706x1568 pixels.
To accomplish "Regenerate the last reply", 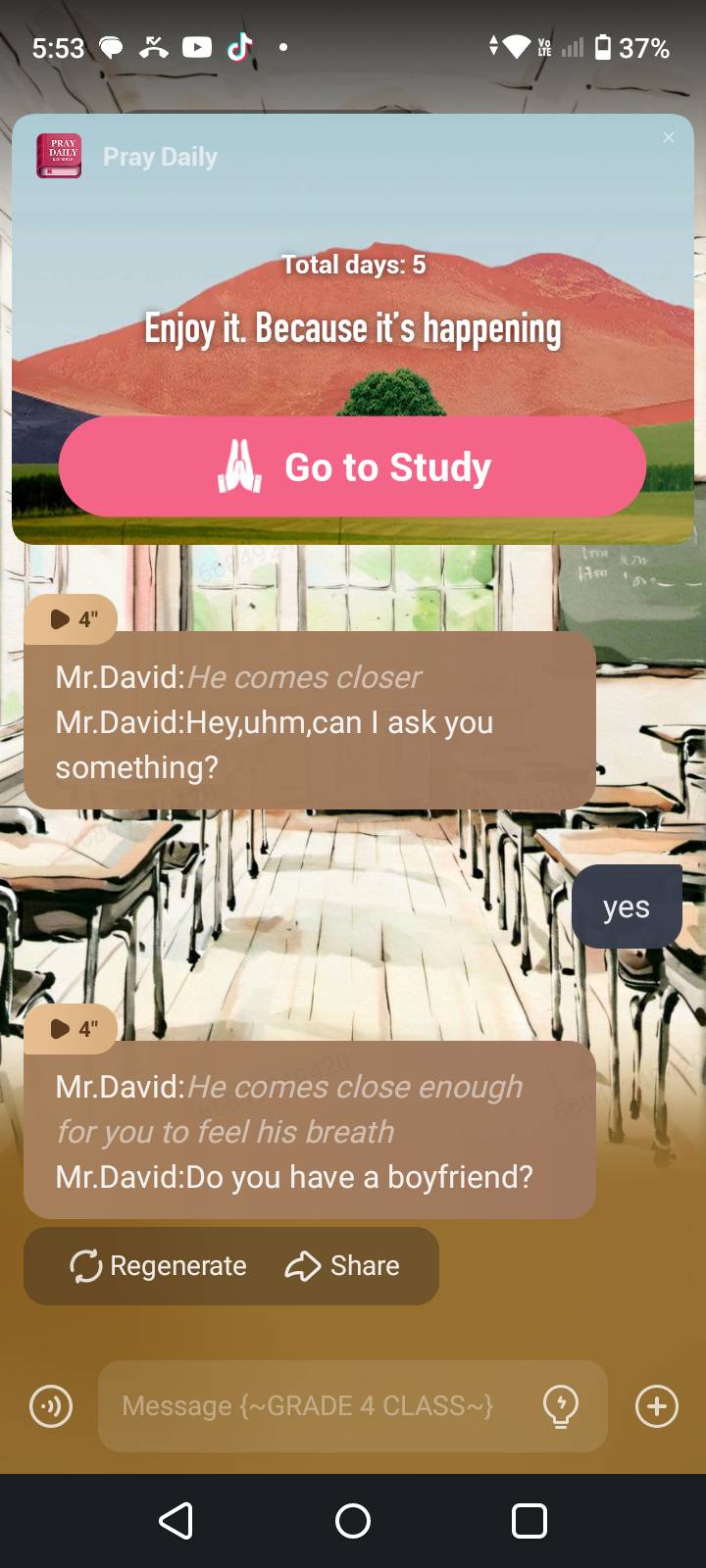I will coord(159,1266).
